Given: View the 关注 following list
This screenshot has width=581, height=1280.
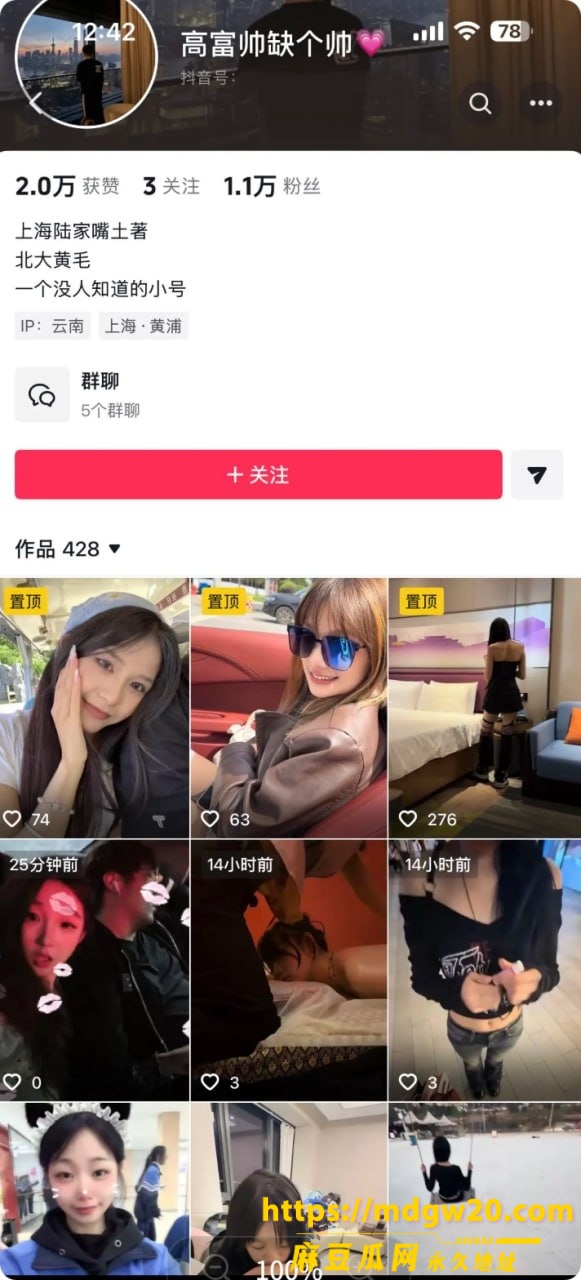Looking at the screenshot, I should click(171, 186).
